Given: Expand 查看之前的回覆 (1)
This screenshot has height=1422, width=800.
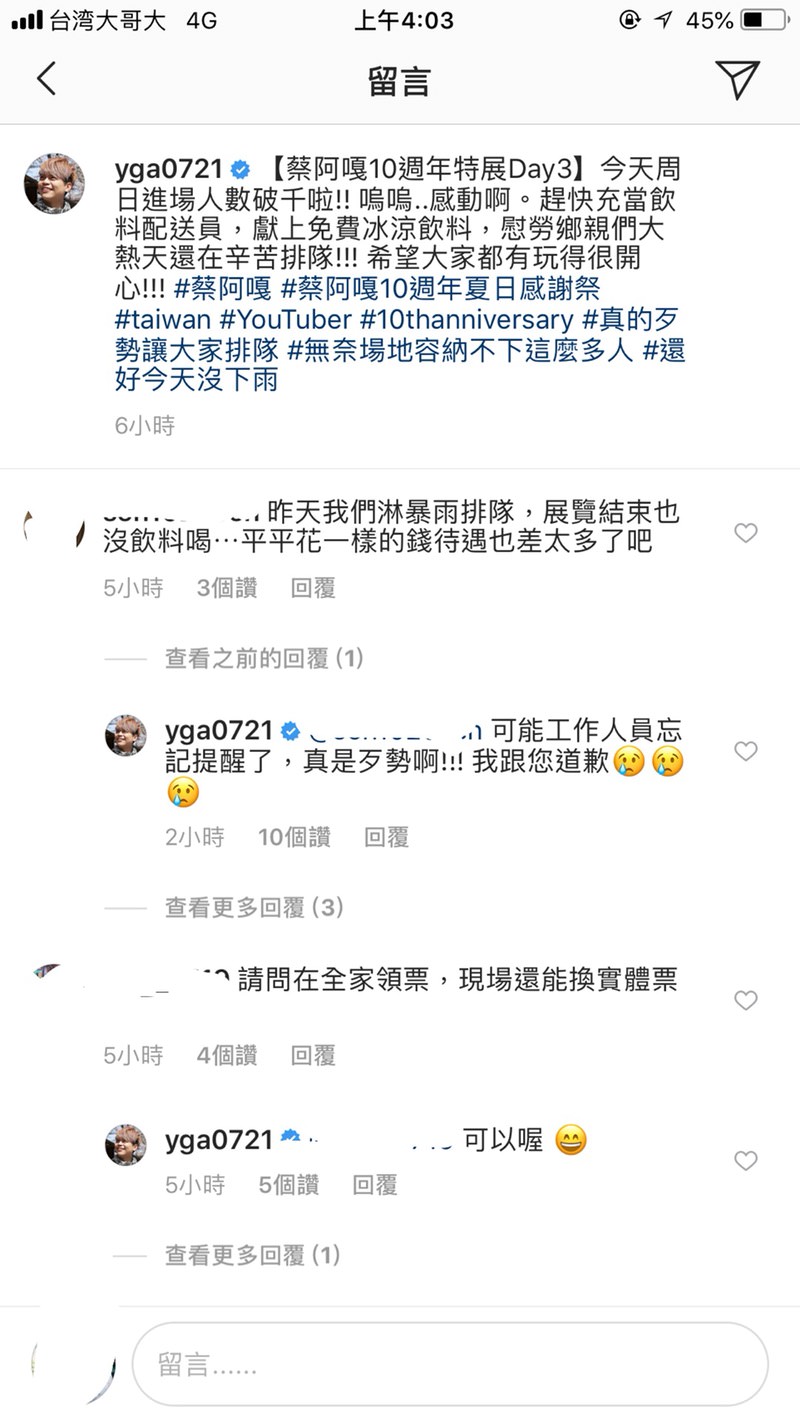Looking at the screenshot, I should tap(264, 658).
